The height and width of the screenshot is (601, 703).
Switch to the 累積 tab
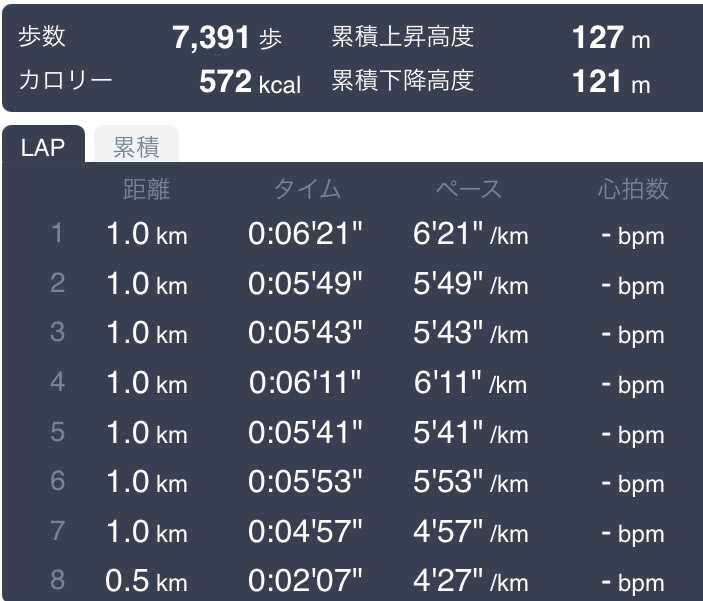(136, 146)
